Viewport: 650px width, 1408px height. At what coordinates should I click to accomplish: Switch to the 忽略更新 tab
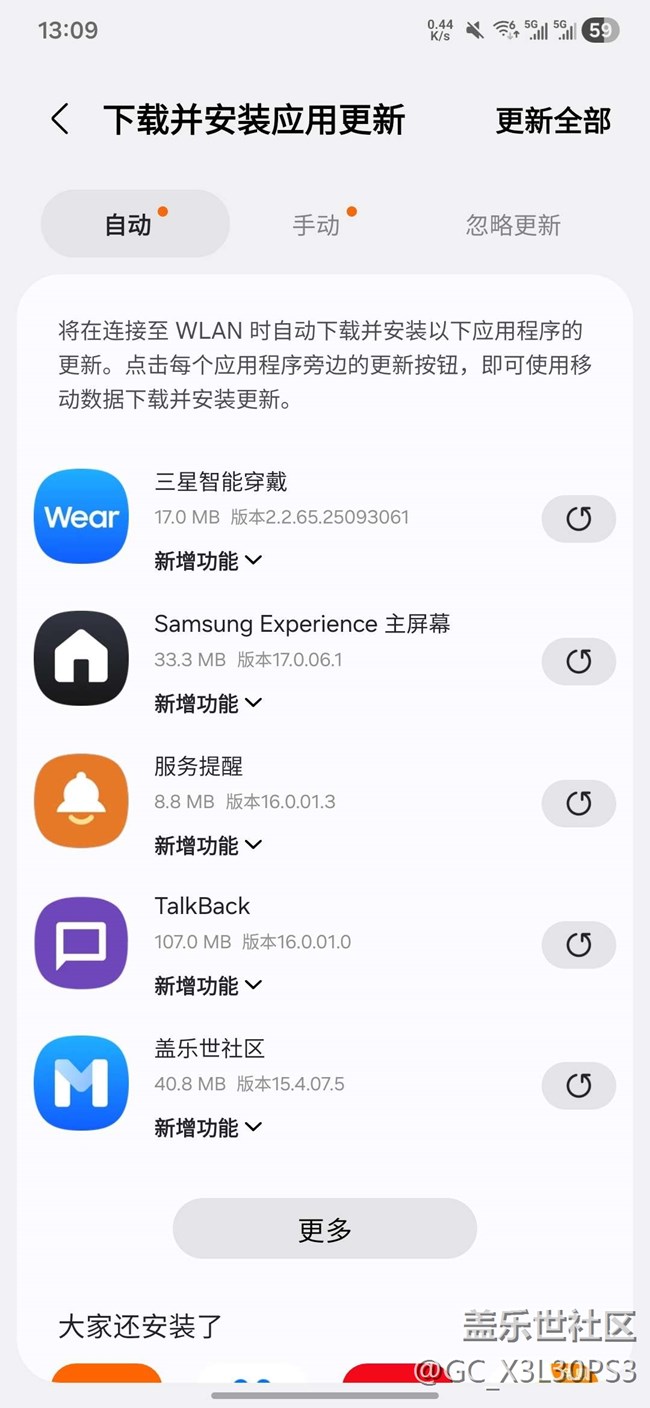click(513, 225)
